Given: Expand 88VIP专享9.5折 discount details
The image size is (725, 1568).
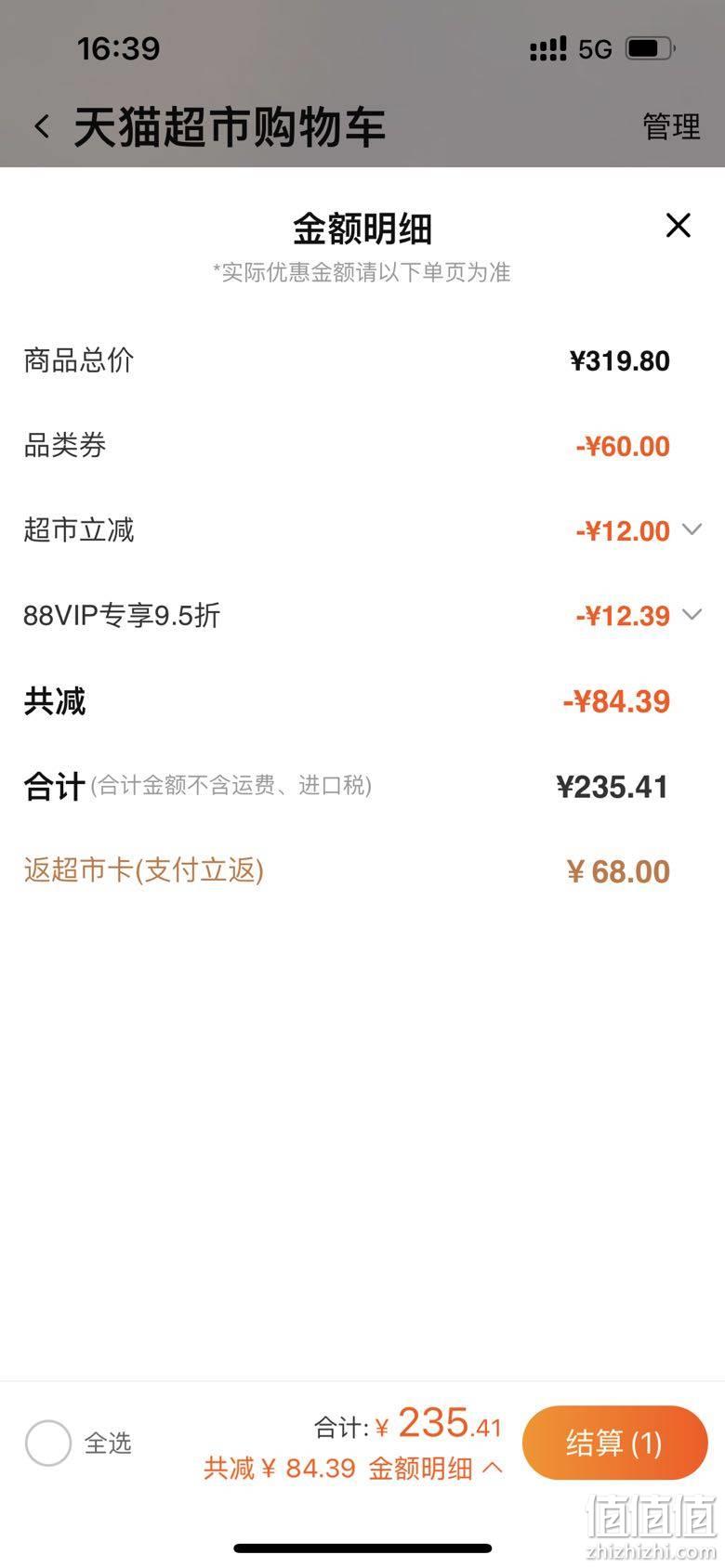Looking at the screenshot, I should click(x=692, y=614).
